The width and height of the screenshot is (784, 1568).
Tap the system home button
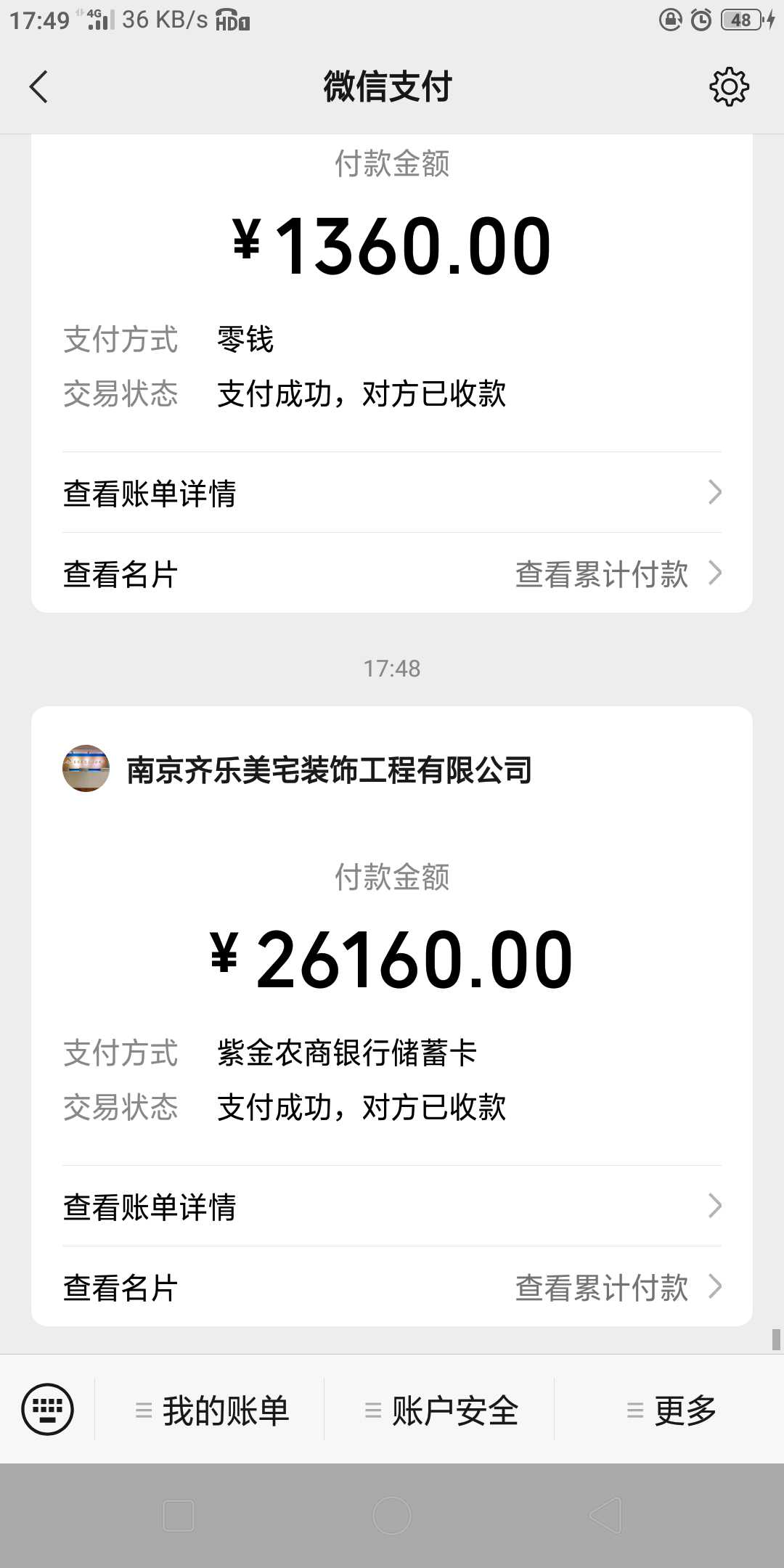(x=392, y=1516)
